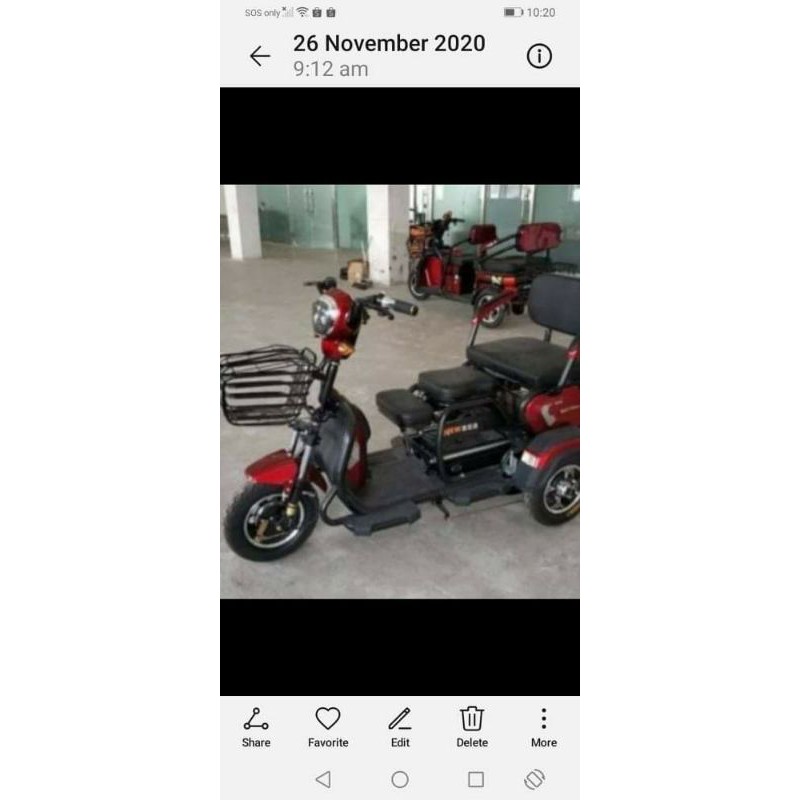This screenshot has width=800, height=800.
Task: Share this photo
Action: [x=256, y=727]
